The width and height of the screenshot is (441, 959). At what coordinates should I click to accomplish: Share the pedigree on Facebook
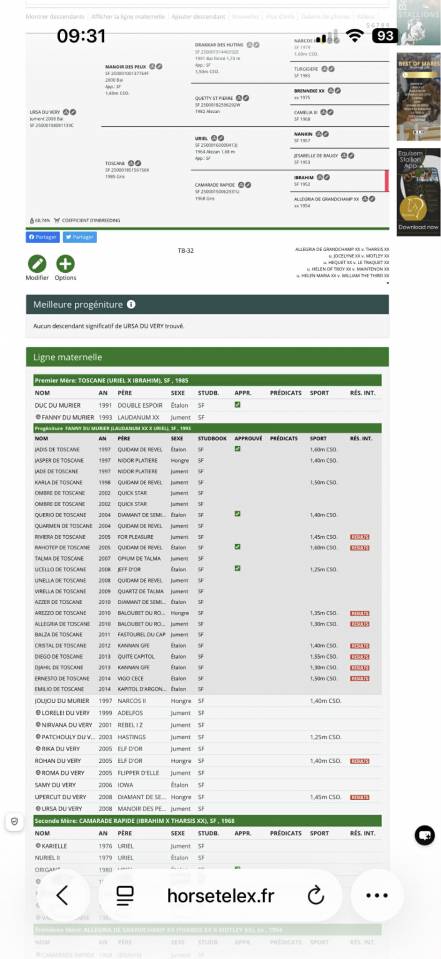tap(43, 237)
